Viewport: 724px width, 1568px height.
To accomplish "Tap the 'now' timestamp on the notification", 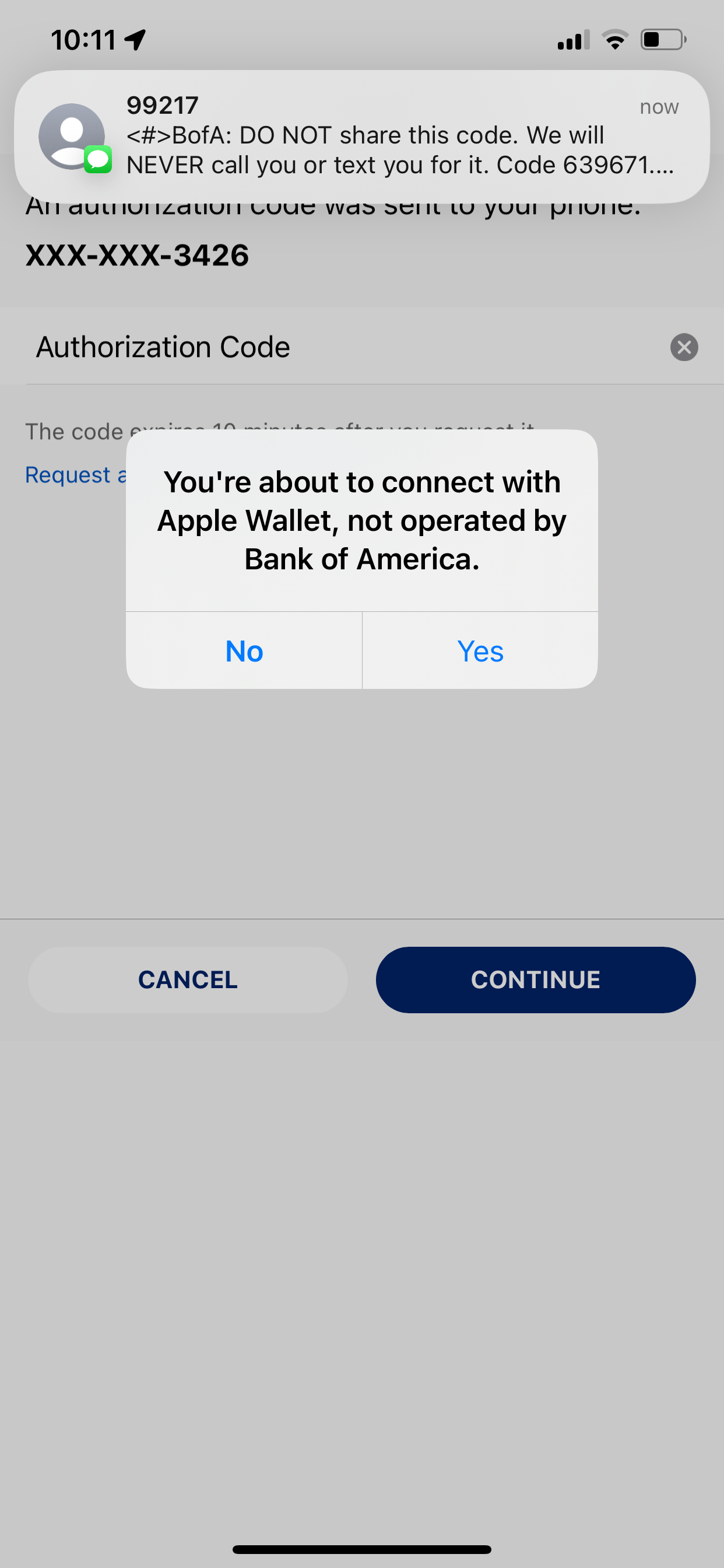I will pyautogui.click(x=659, y=107).
